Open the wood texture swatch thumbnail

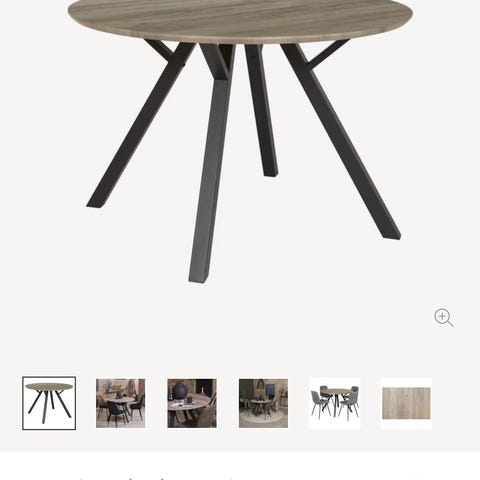pos(406,403)
